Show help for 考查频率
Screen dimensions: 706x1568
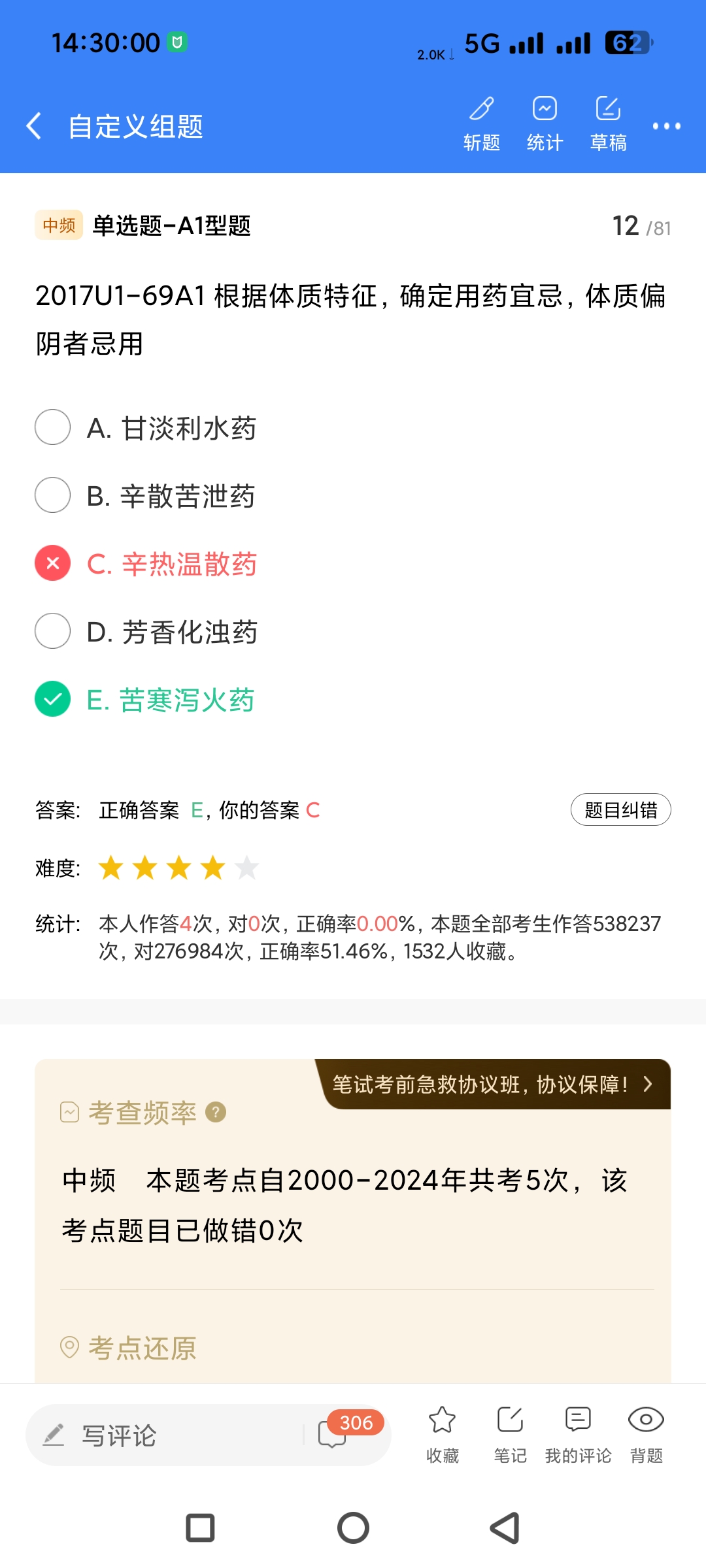pyautogui.click(x=216, y=1112)
